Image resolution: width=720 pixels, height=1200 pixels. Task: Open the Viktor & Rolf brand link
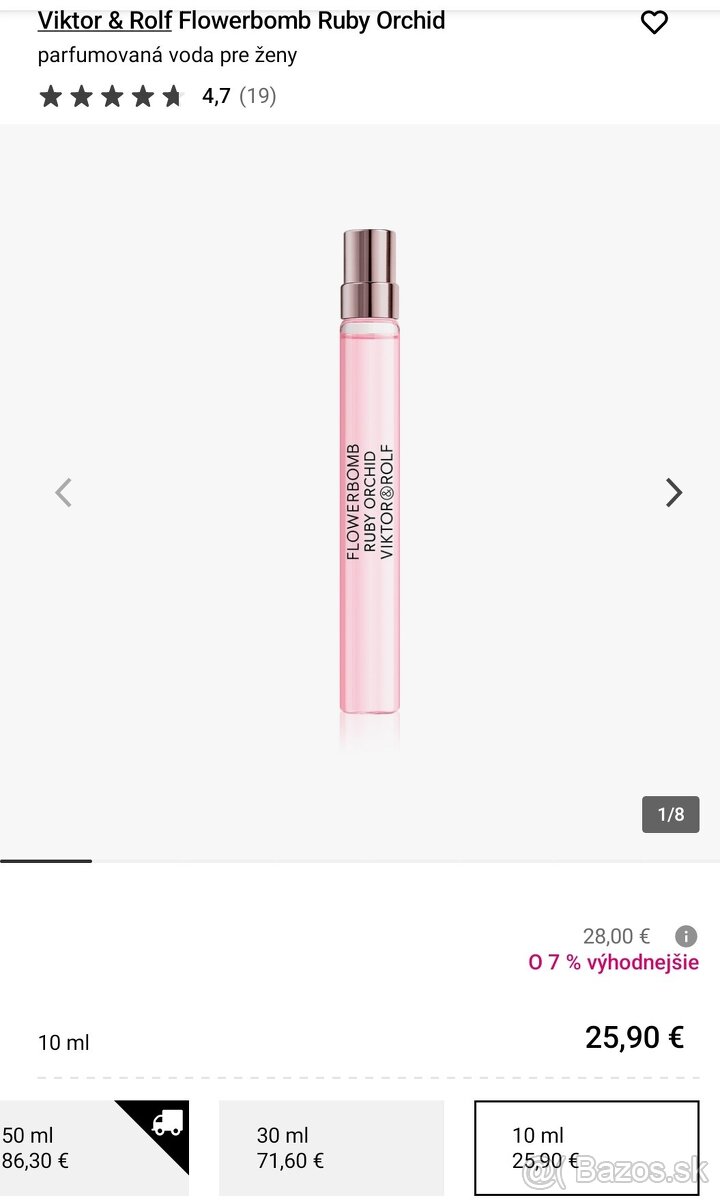(105, 20)
